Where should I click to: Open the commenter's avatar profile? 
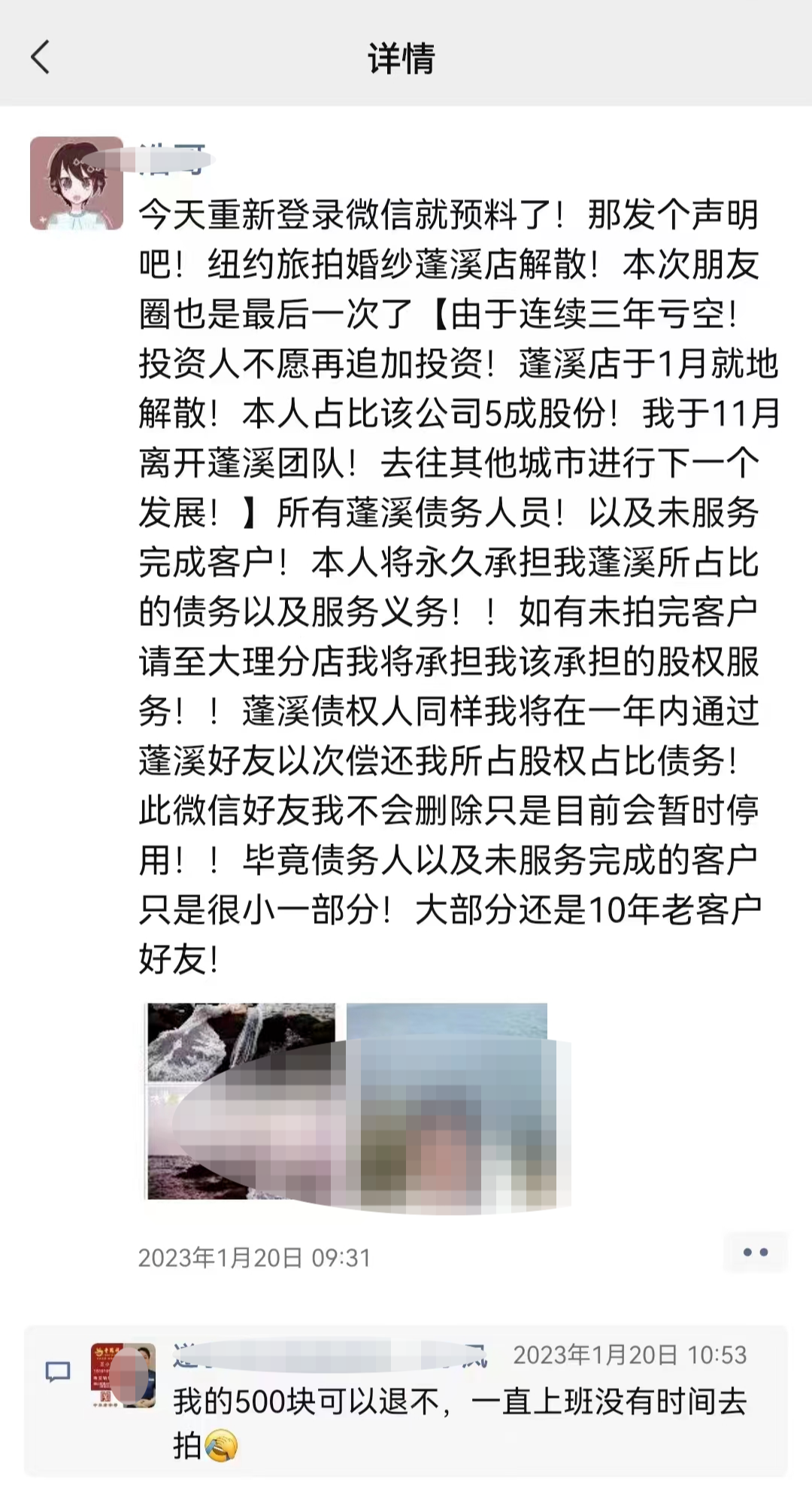coord(123,1375)
